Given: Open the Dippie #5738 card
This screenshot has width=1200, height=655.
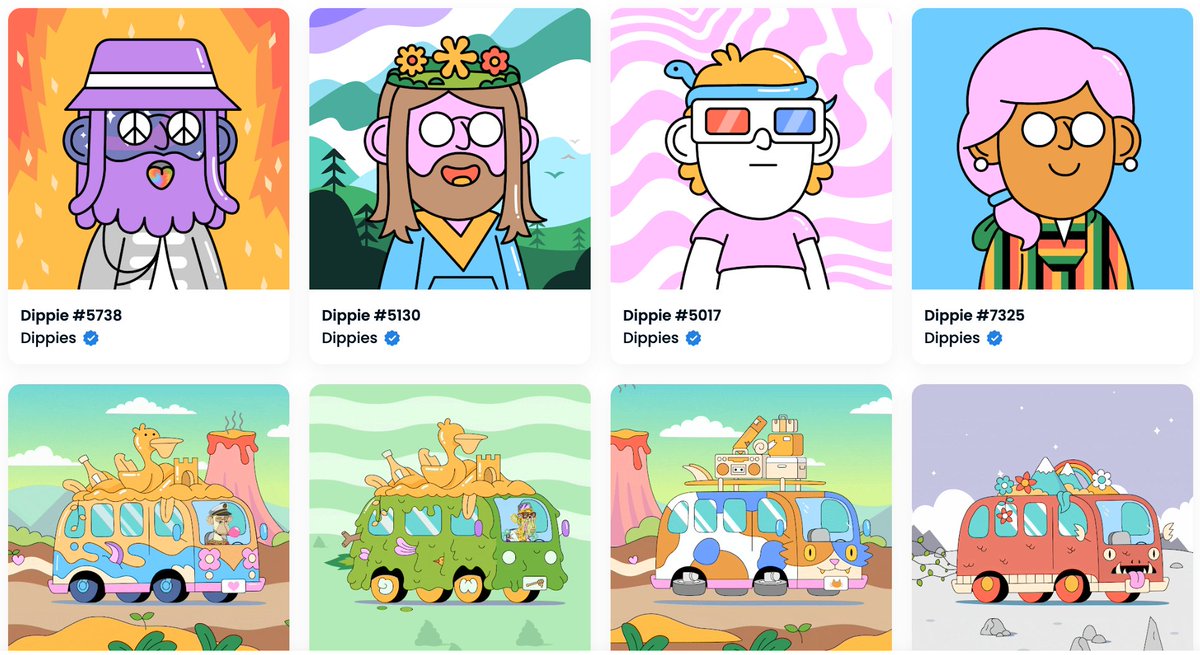Looking at the screenshot, I should point(148,150).
